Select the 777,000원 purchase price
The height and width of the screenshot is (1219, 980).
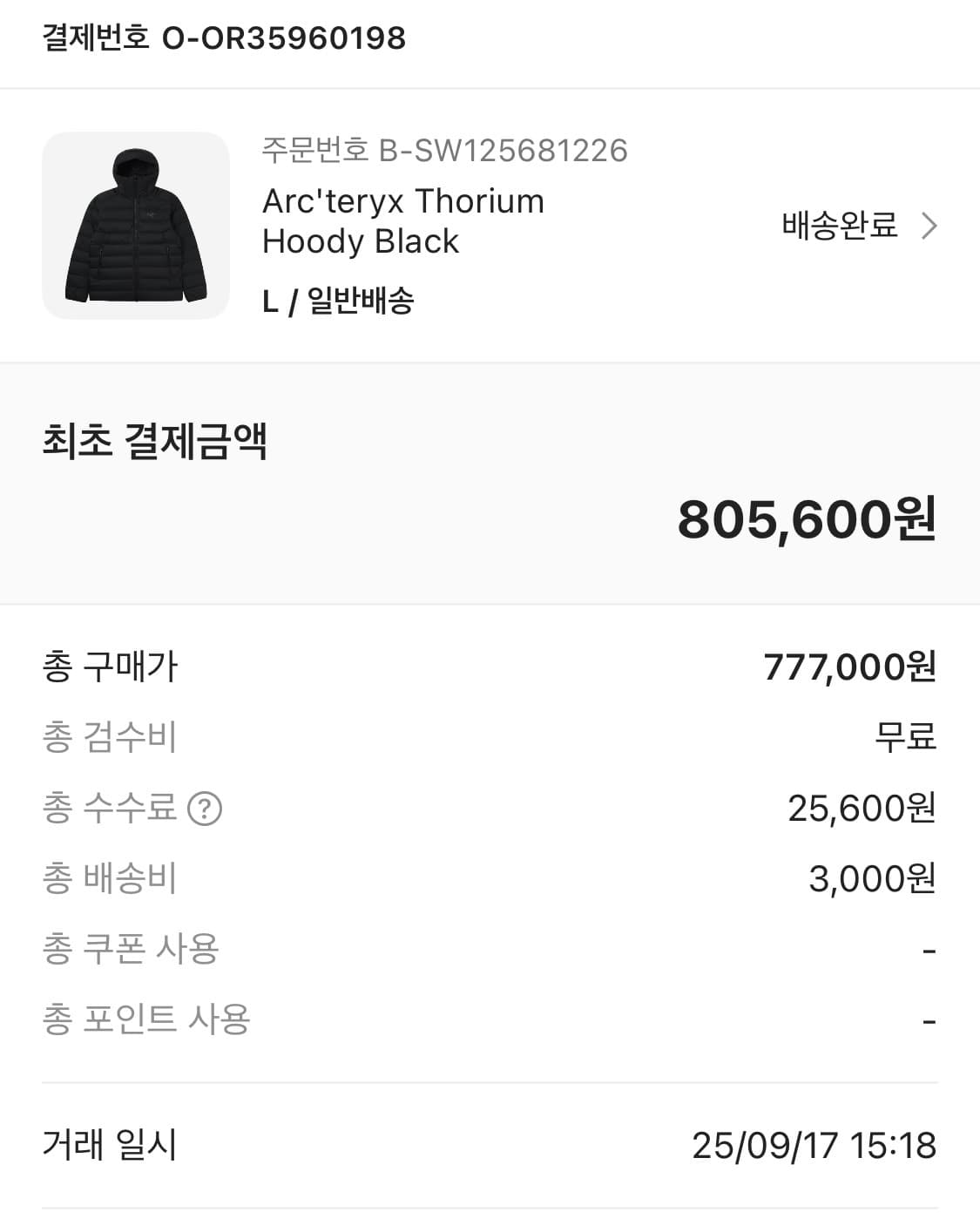(849, 668)
